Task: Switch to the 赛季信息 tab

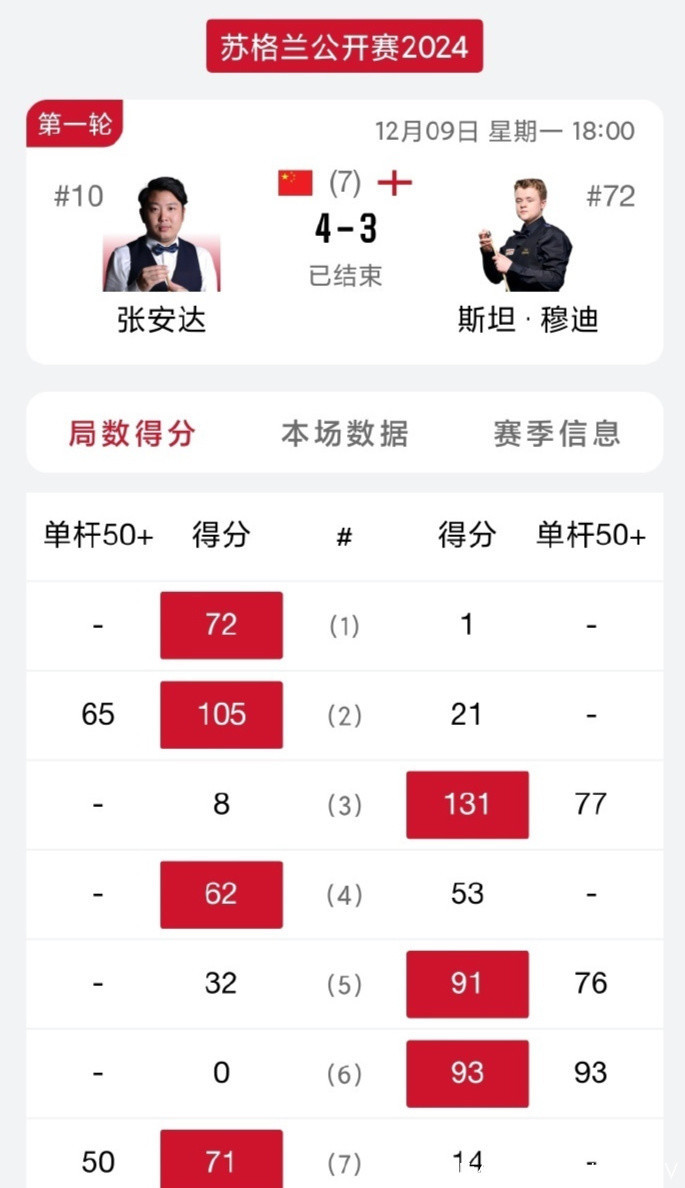Action: coord(557,433)
